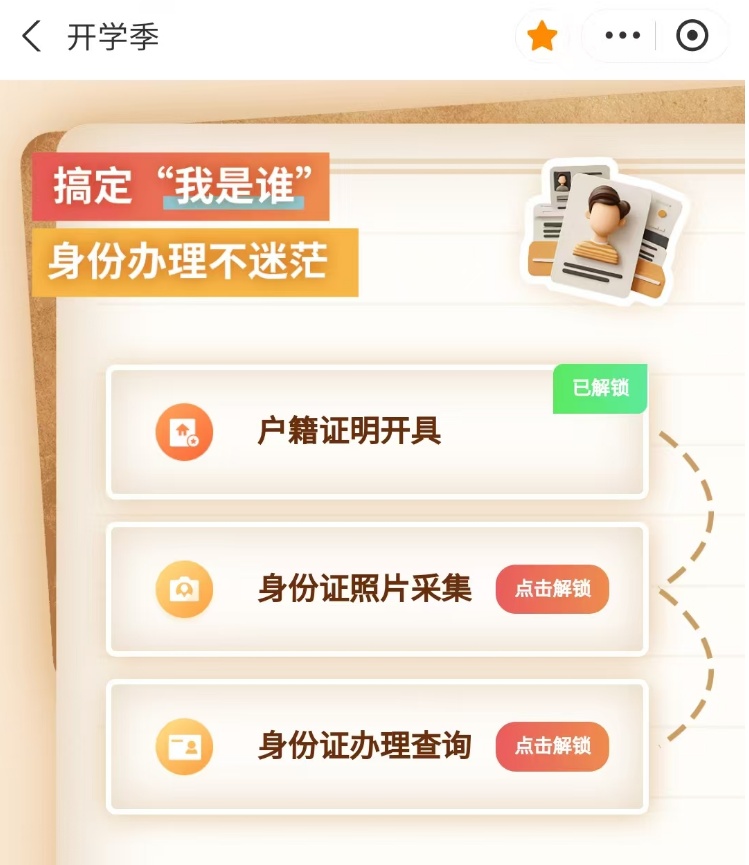Tap 点击解锁 next to 身份证办理查询
The height and width of the screenshot is (865, 749).
pyautogui.click(x=552, y=746)
